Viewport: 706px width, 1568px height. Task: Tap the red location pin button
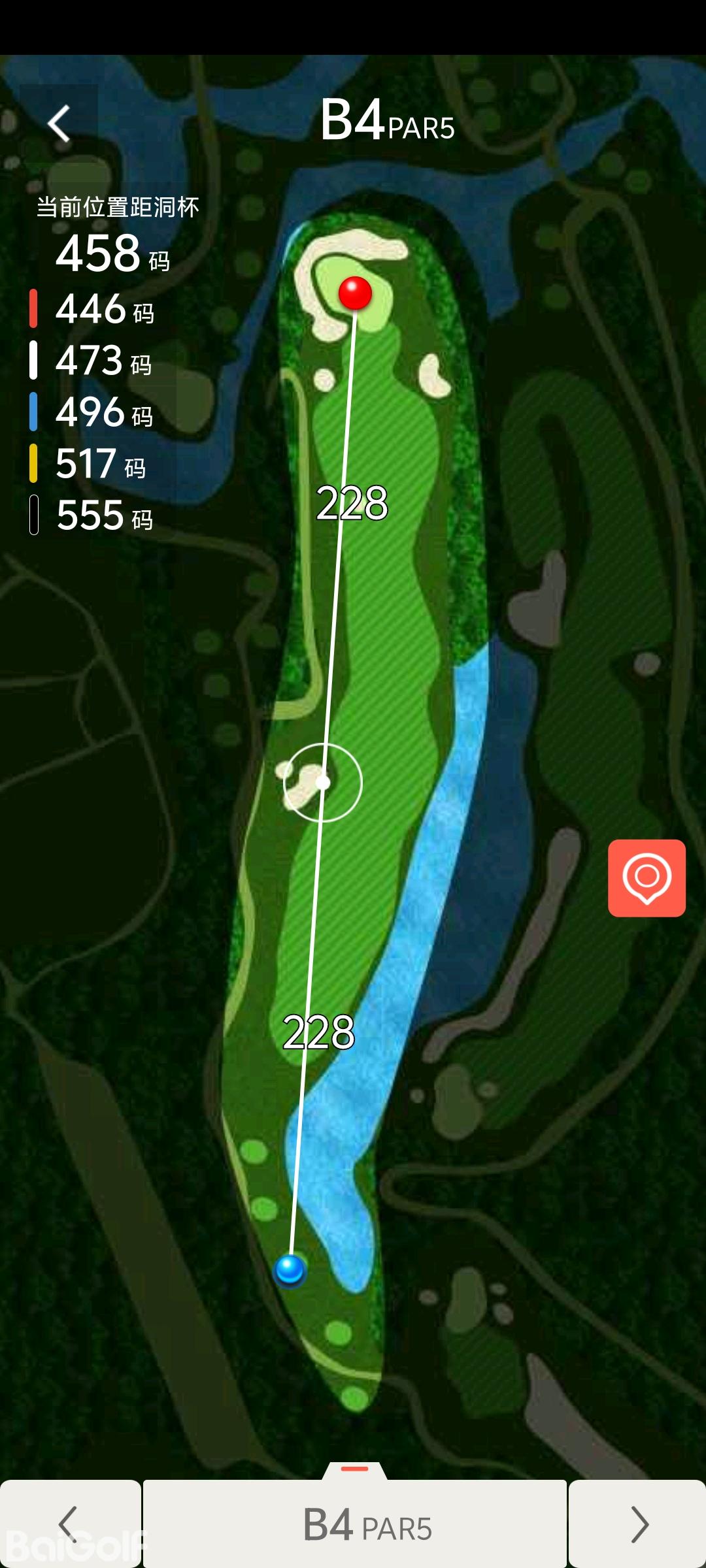click(x=647, y=877)
